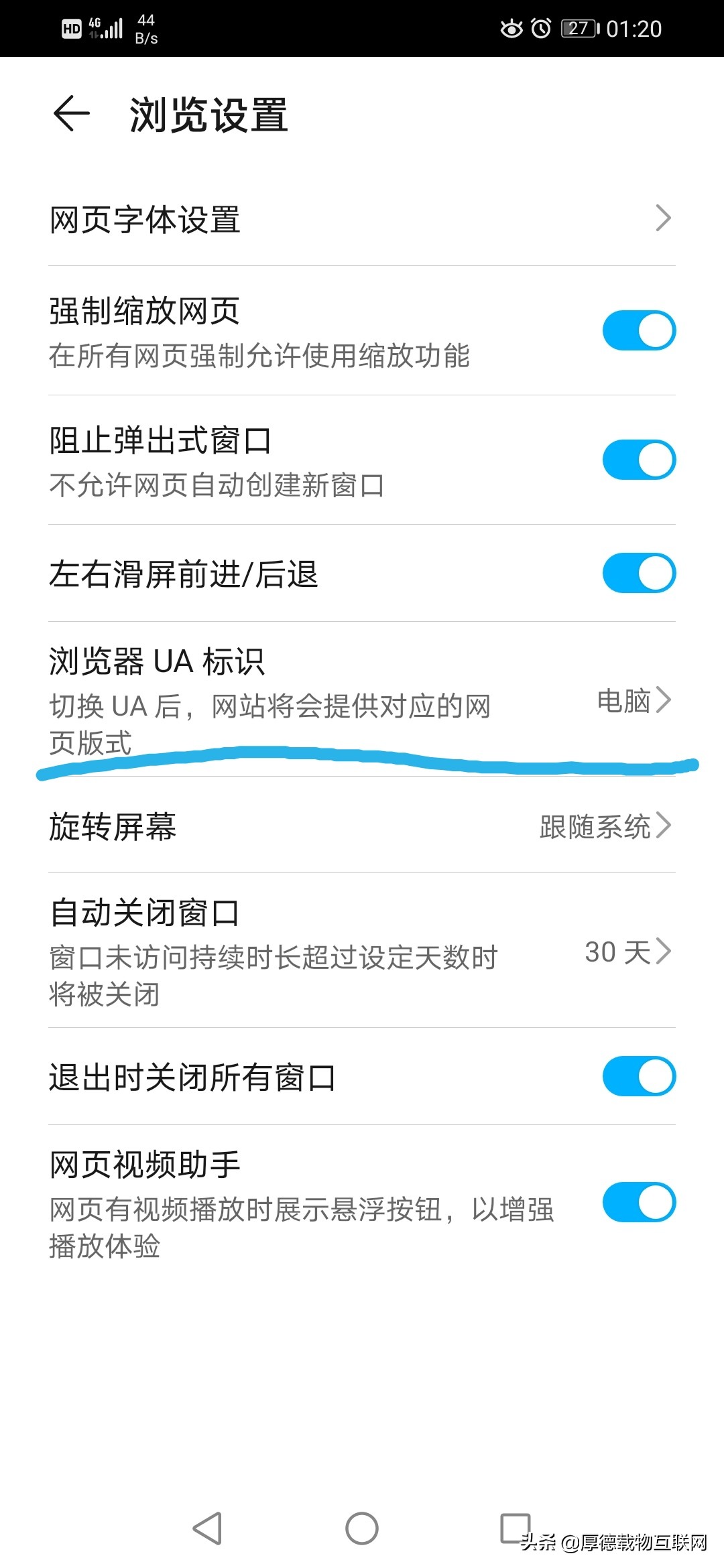Tap the battery indicator showing 27

578,28
